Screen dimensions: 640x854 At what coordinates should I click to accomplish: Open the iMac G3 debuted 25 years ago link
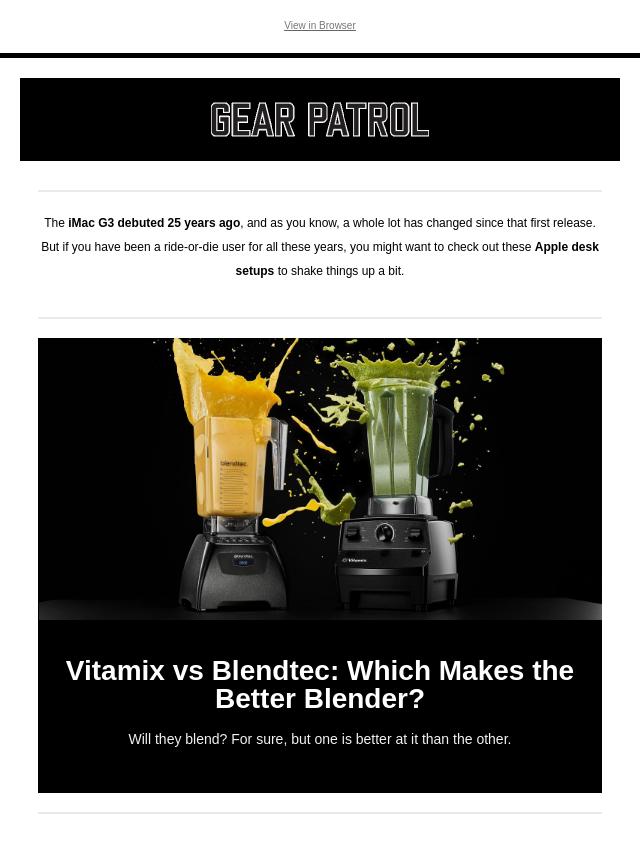[x=154, y=223]
